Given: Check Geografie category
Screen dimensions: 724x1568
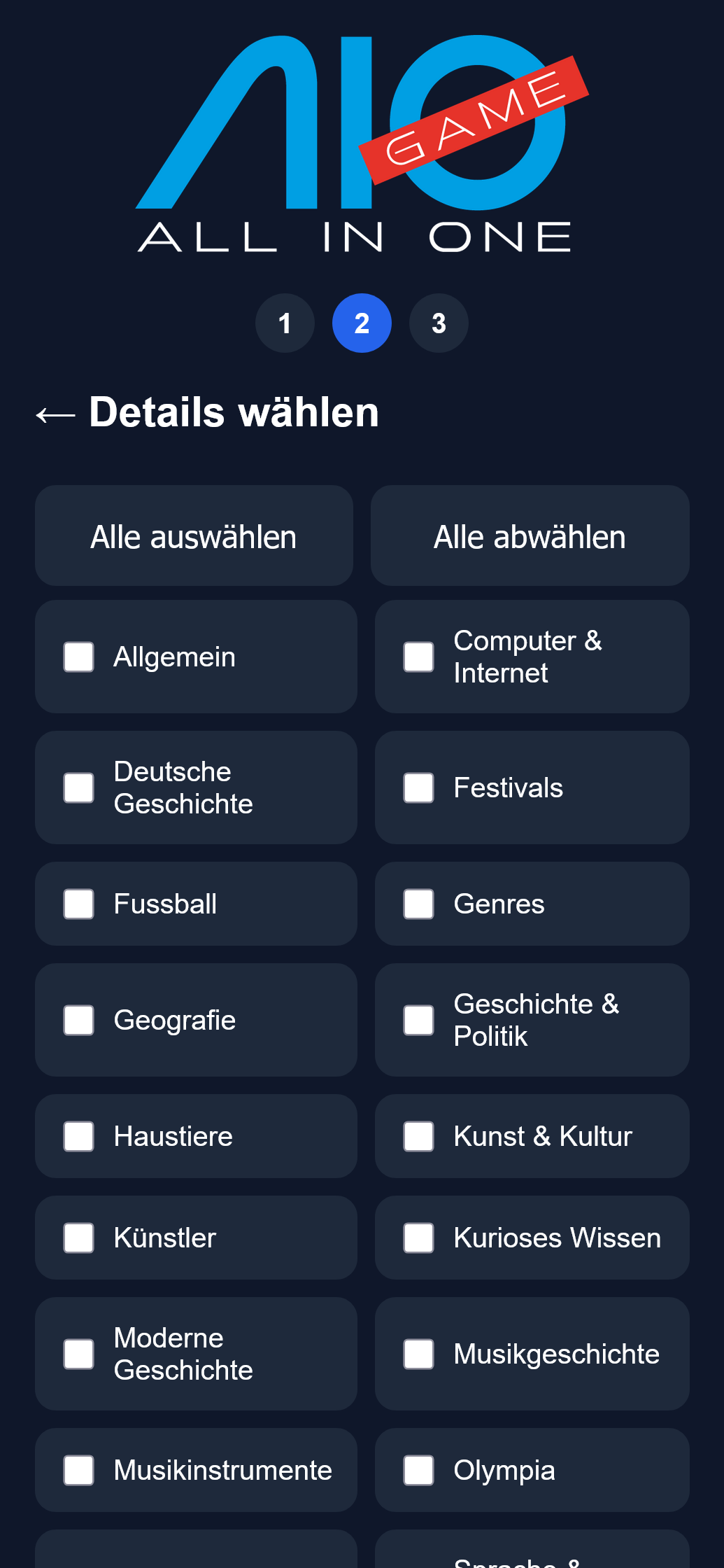Looking at the screenshot, I should click(79, 1020).
